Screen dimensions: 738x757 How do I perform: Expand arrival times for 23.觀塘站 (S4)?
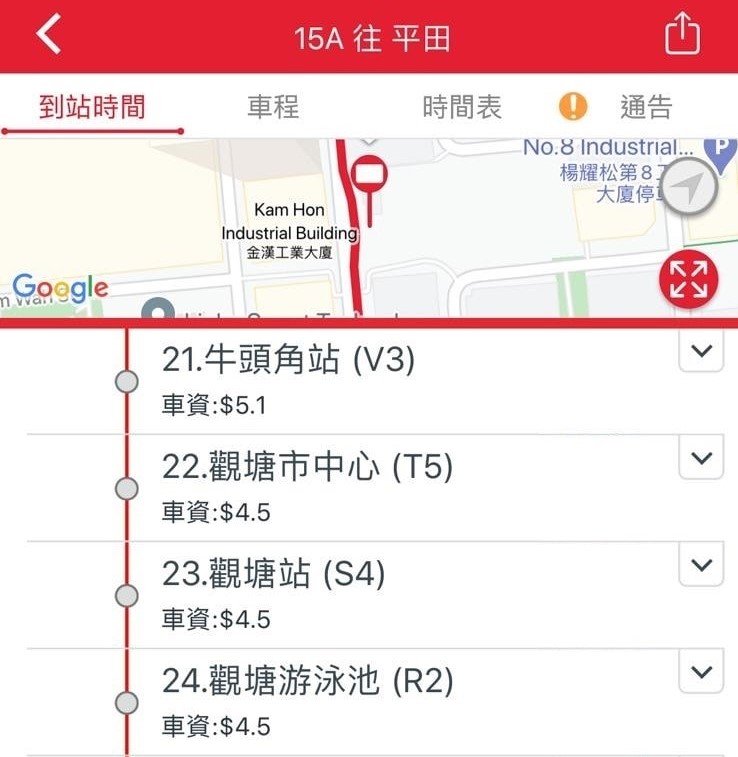click(x=701, y=565)
